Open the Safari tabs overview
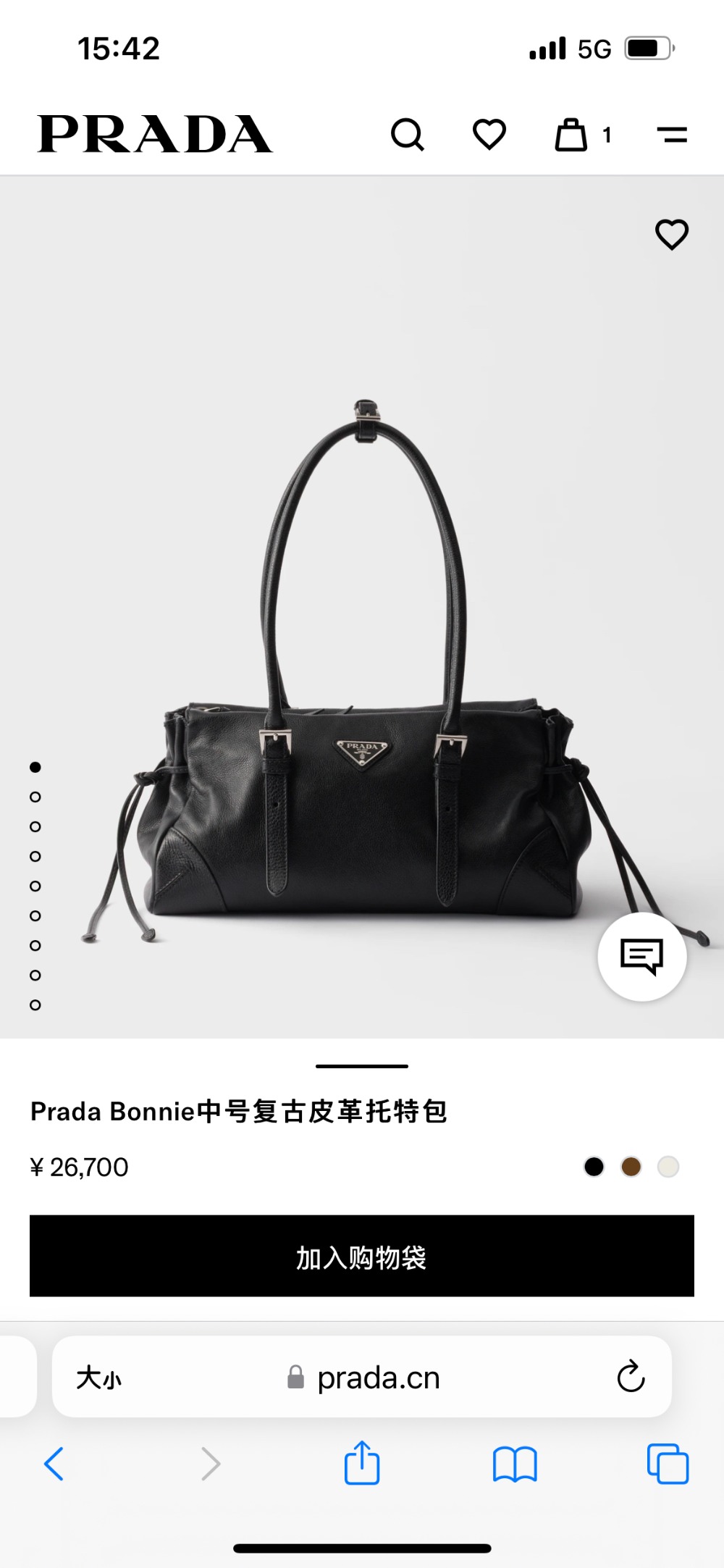The height and width of the screenshot is (1568, 724). (x=668, y=1464)
